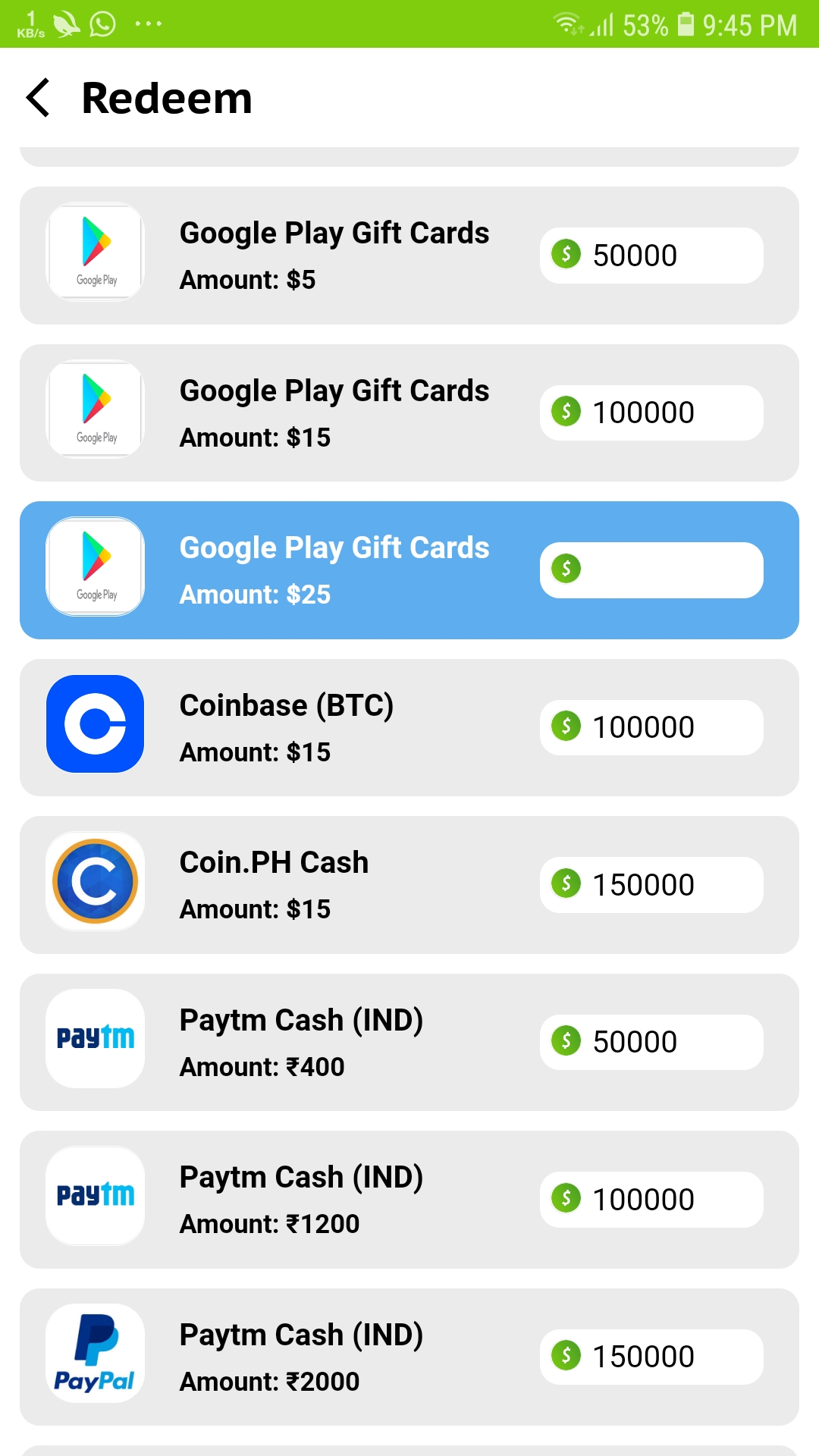This screenshot has width=819, height=1456.
Task: Redeem the Coinbase (BTC) $15 reward
Action: [x=409, y=728]
